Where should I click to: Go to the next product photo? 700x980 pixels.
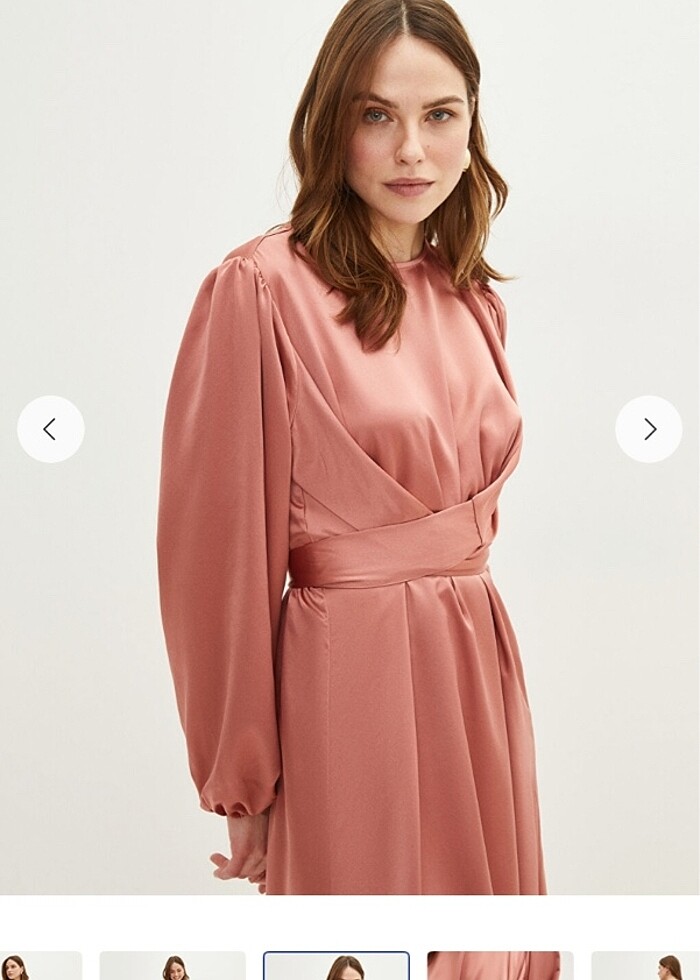(649, 429)
